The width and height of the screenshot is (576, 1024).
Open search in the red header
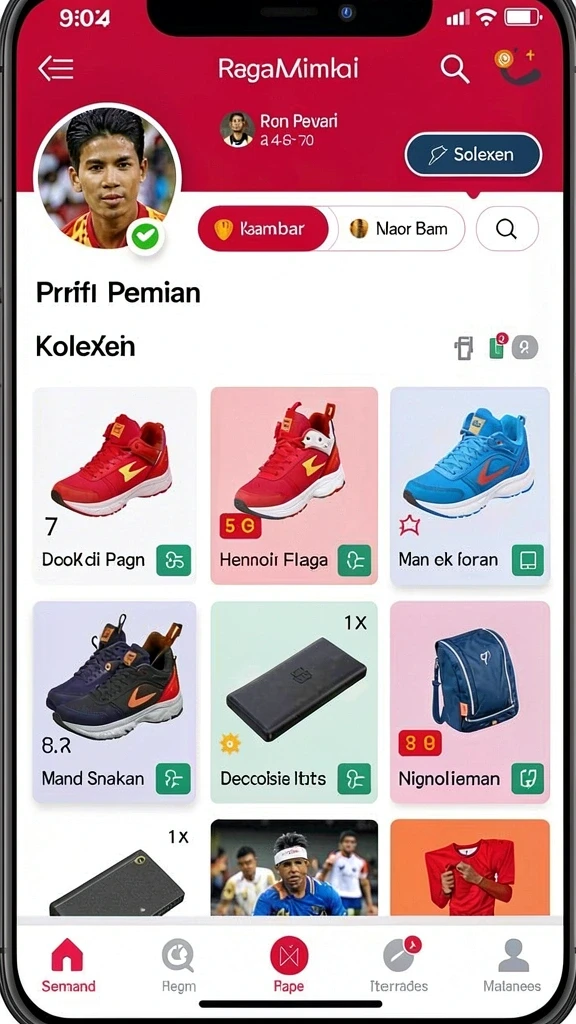tap(455, 69)
